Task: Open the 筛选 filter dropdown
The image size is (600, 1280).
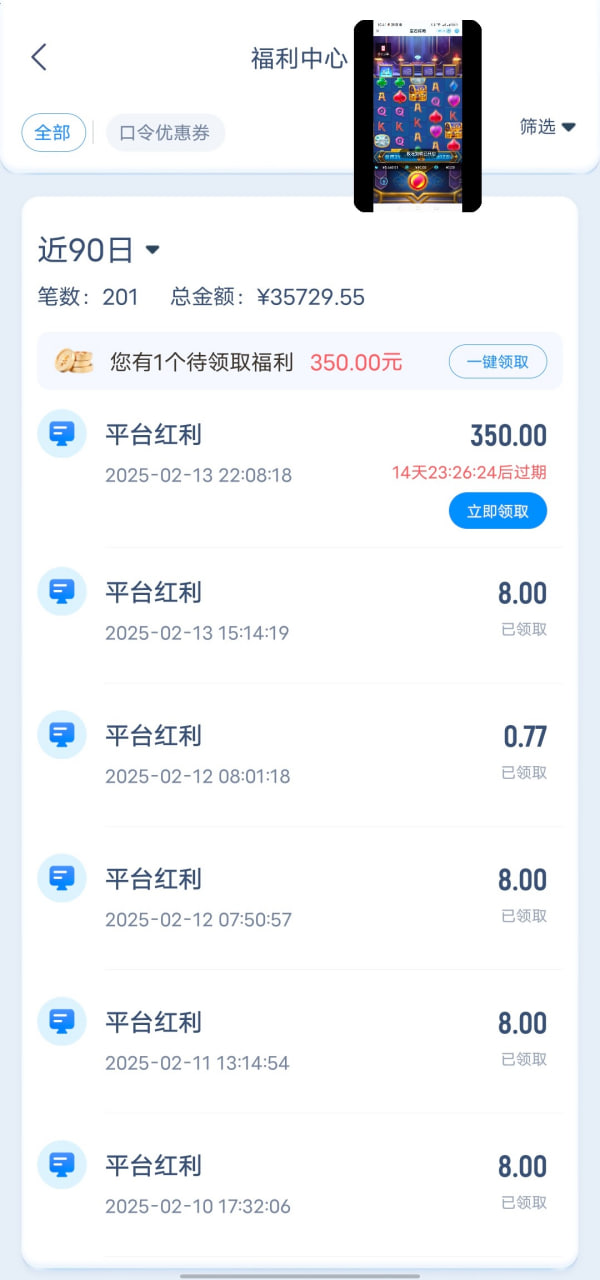Action: [x=548, y=127]
